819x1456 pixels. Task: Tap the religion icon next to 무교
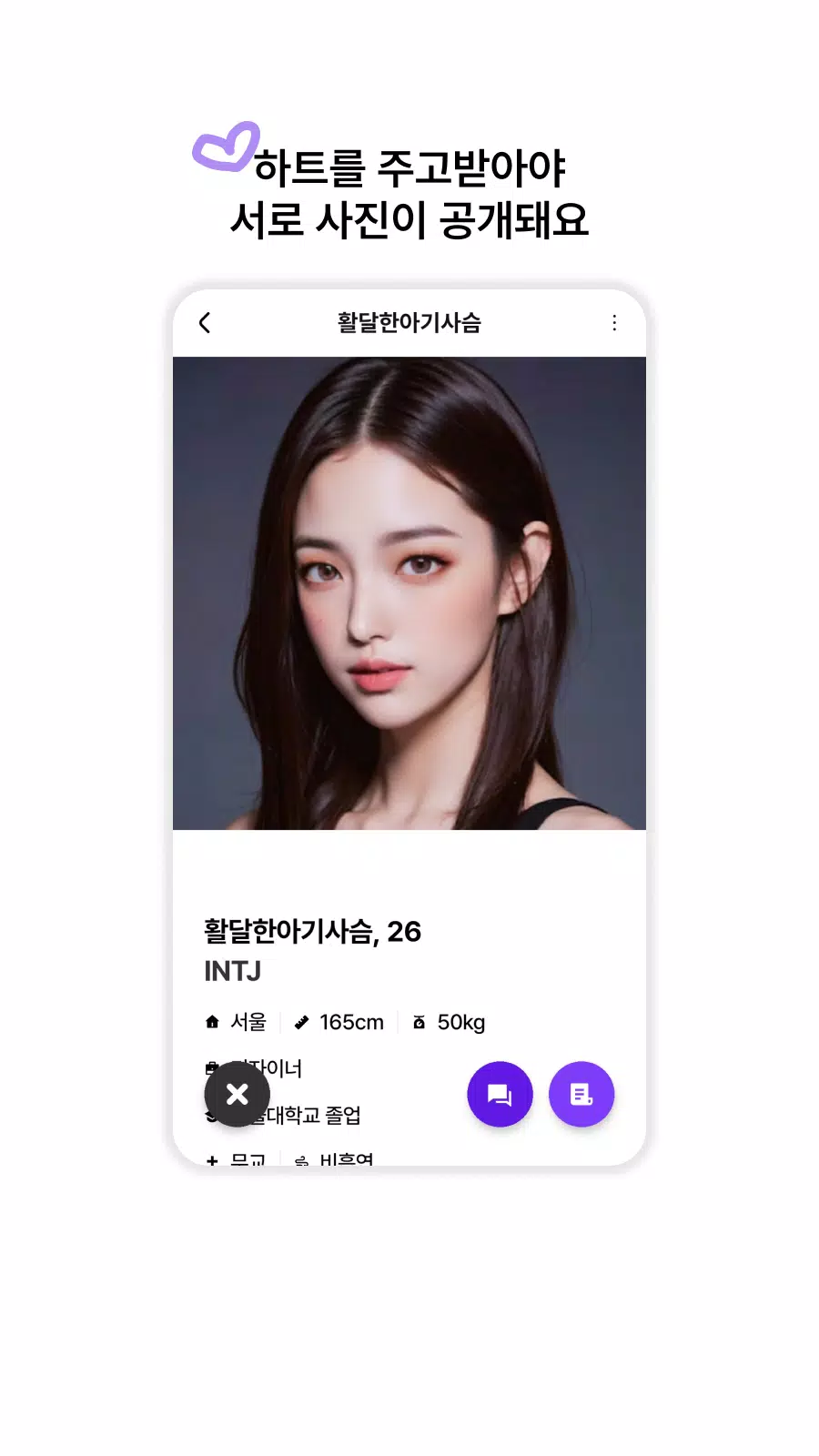click(x=211, y=1159)
